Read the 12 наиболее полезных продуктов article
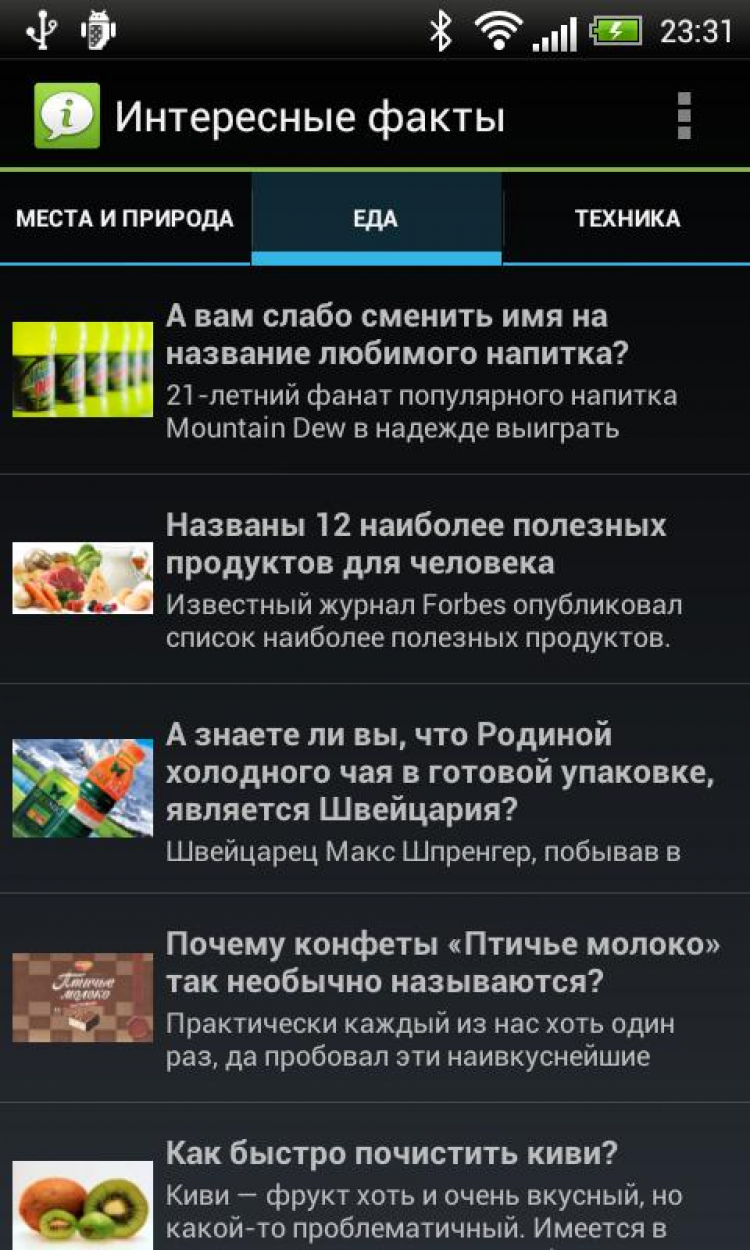The width and height of the screenshot is (750, 1250). 400,580
